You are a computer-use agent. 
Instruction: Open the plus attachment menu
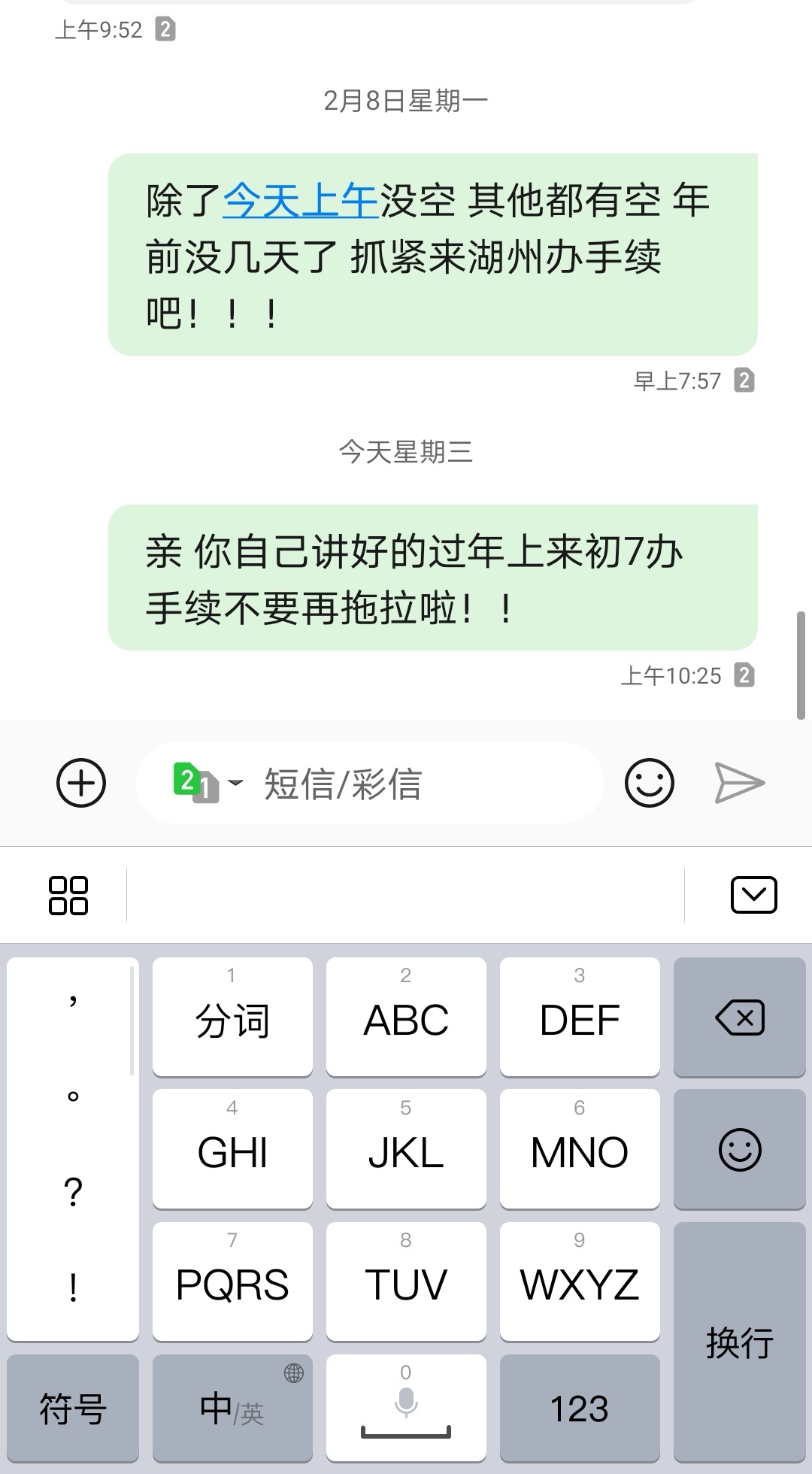[81, 783]
